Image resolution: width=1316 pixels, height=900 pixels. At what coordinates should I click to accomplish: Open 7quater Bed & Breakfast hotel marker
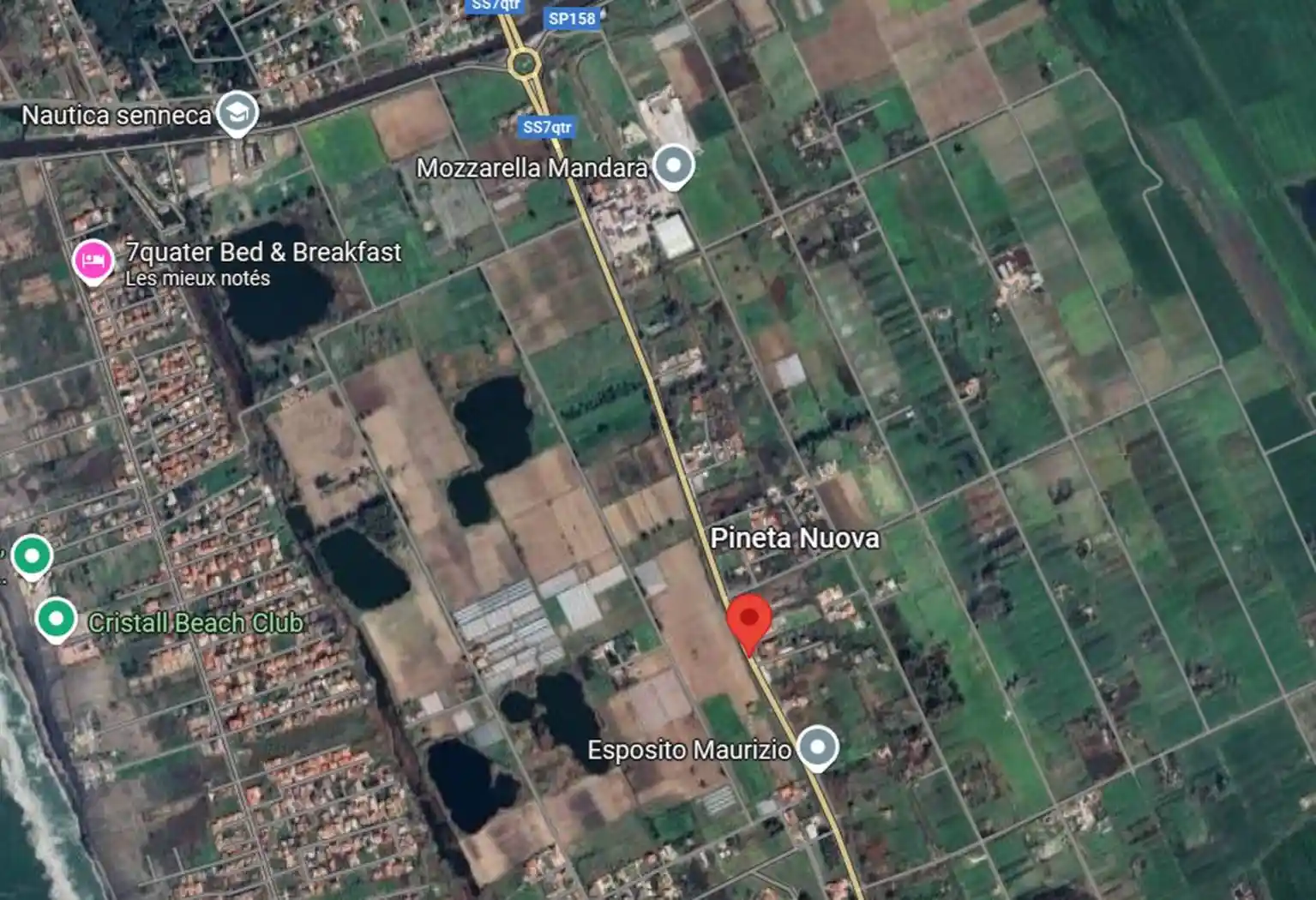coord(93,261)
